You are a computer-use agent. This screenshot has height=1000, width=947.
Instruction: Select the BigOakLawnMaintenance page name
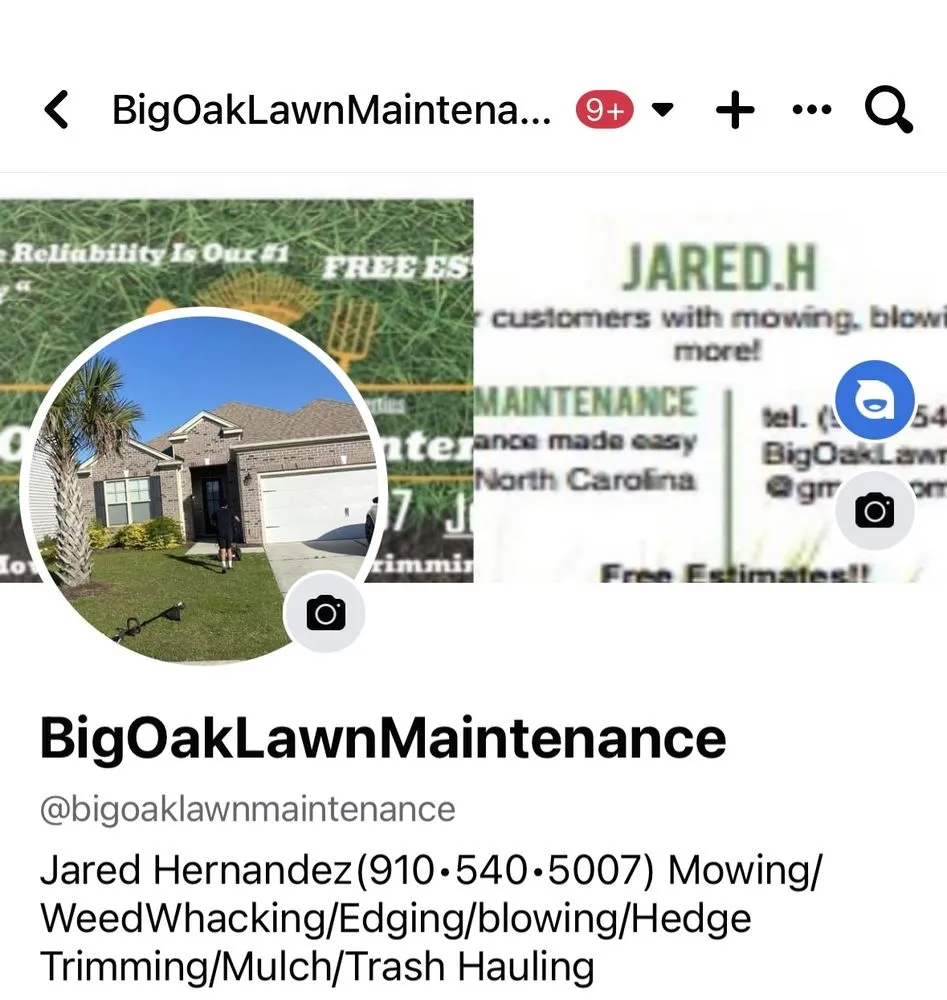coord(381,737)
